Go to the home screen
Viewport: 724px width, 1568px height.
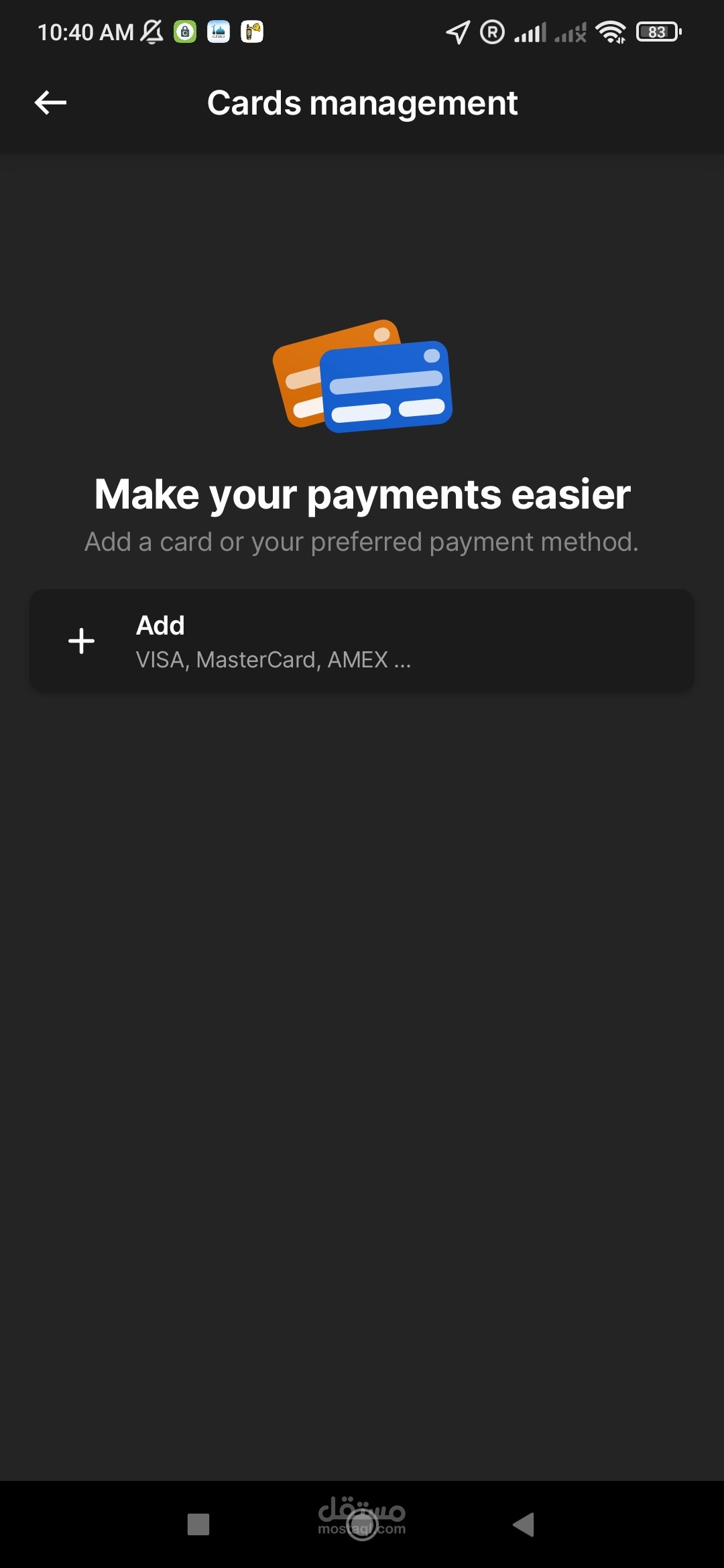pos(362,1524)
